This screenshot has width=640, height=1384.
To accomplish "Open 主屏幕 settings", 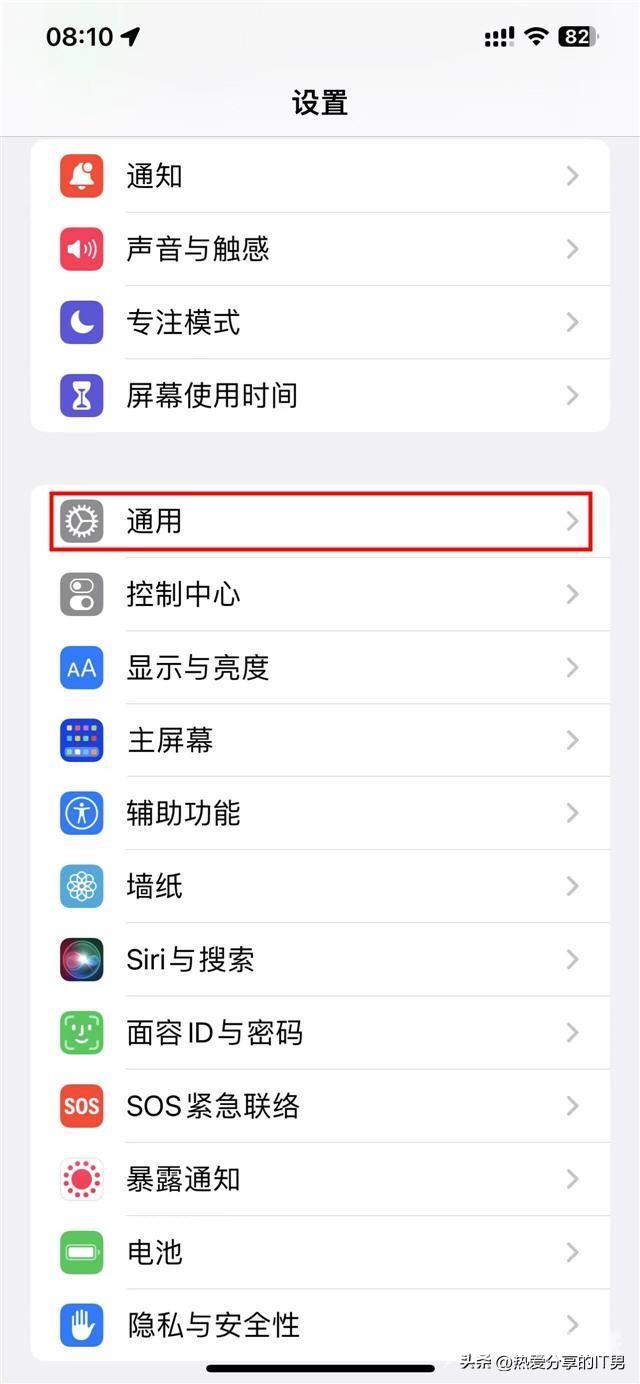I will (x=320, y=740).
